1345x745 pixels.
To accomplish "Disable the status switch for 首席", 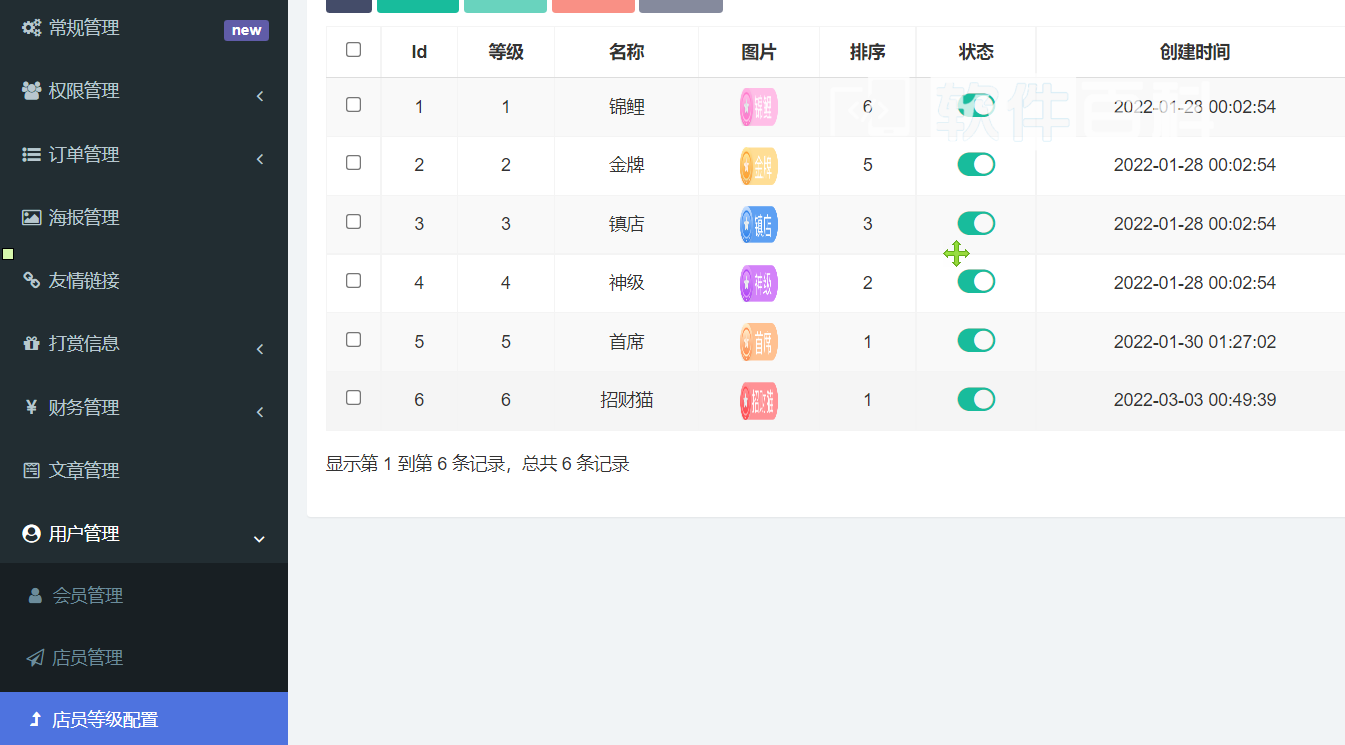I will (x=976, y=341).
